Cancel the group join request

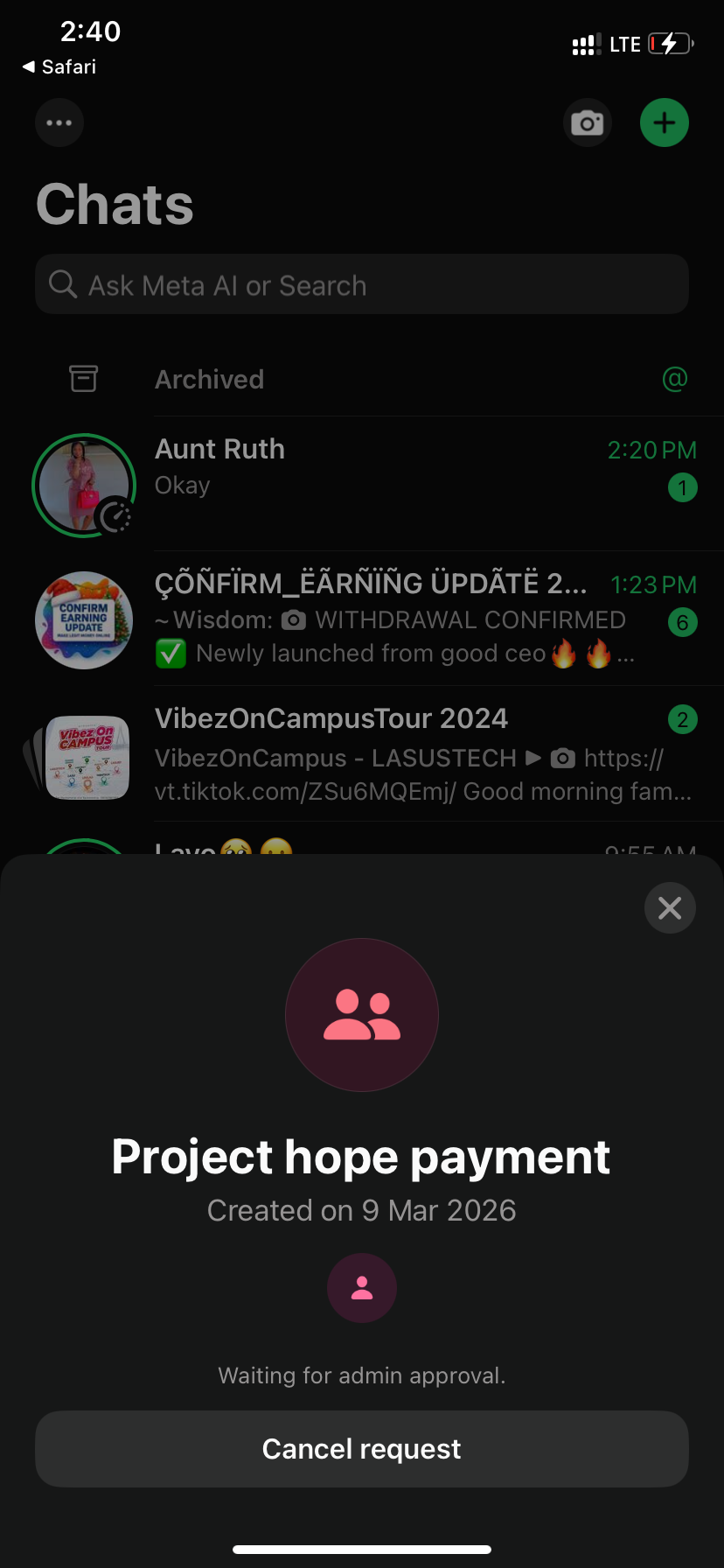361,1449
